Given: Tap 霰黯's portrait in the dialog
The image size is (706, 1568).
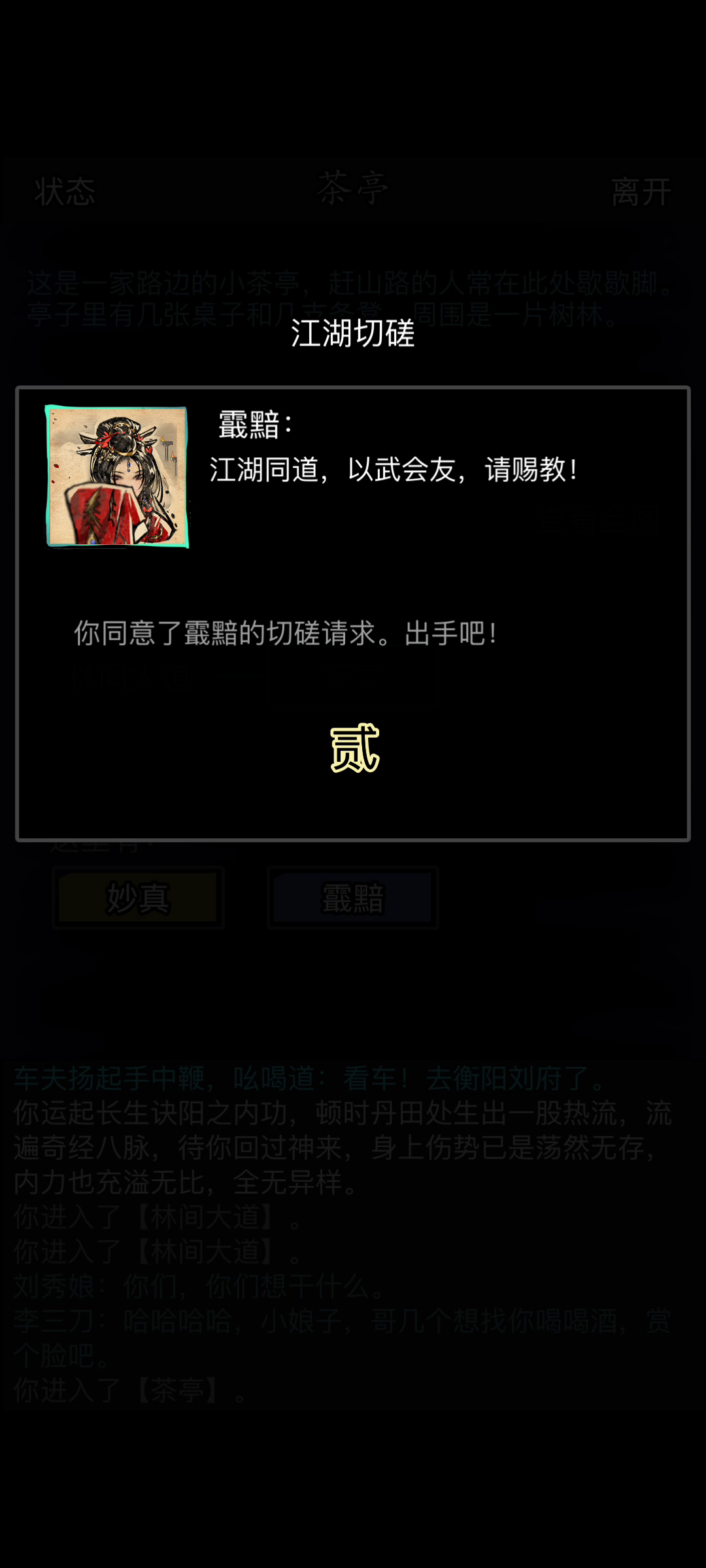Looking at the screenshot, I should tap(118, 476).
